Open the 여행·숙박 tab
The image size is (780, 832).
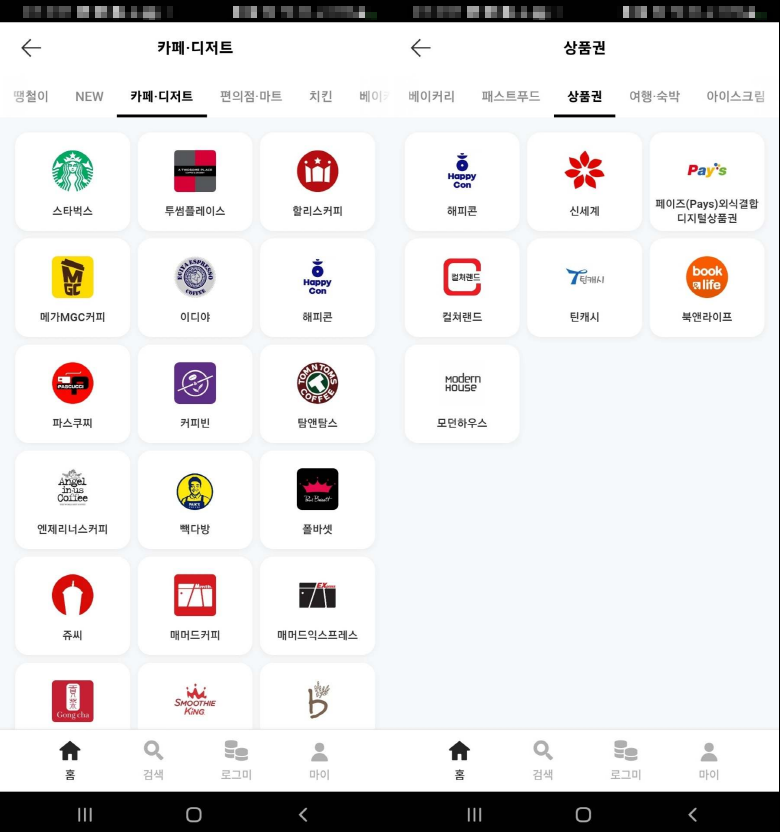(655, 96)
